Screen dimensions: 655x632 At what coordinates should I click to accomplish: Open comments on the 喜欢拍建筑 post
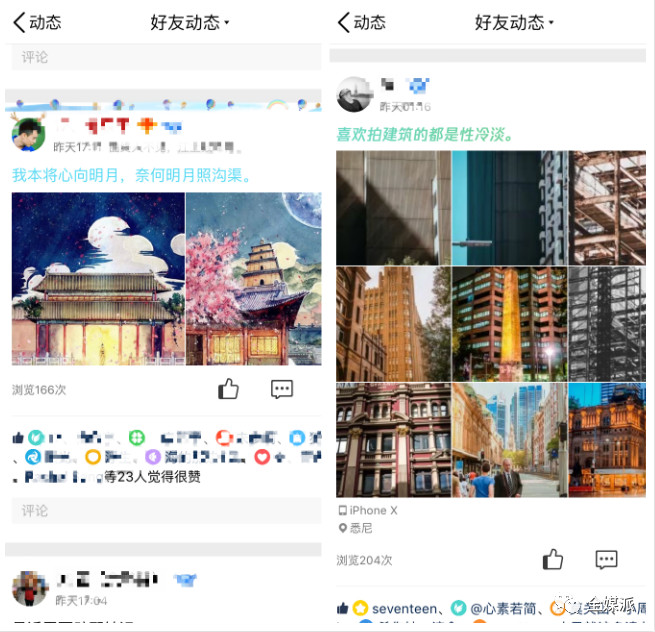click(606, 559)
